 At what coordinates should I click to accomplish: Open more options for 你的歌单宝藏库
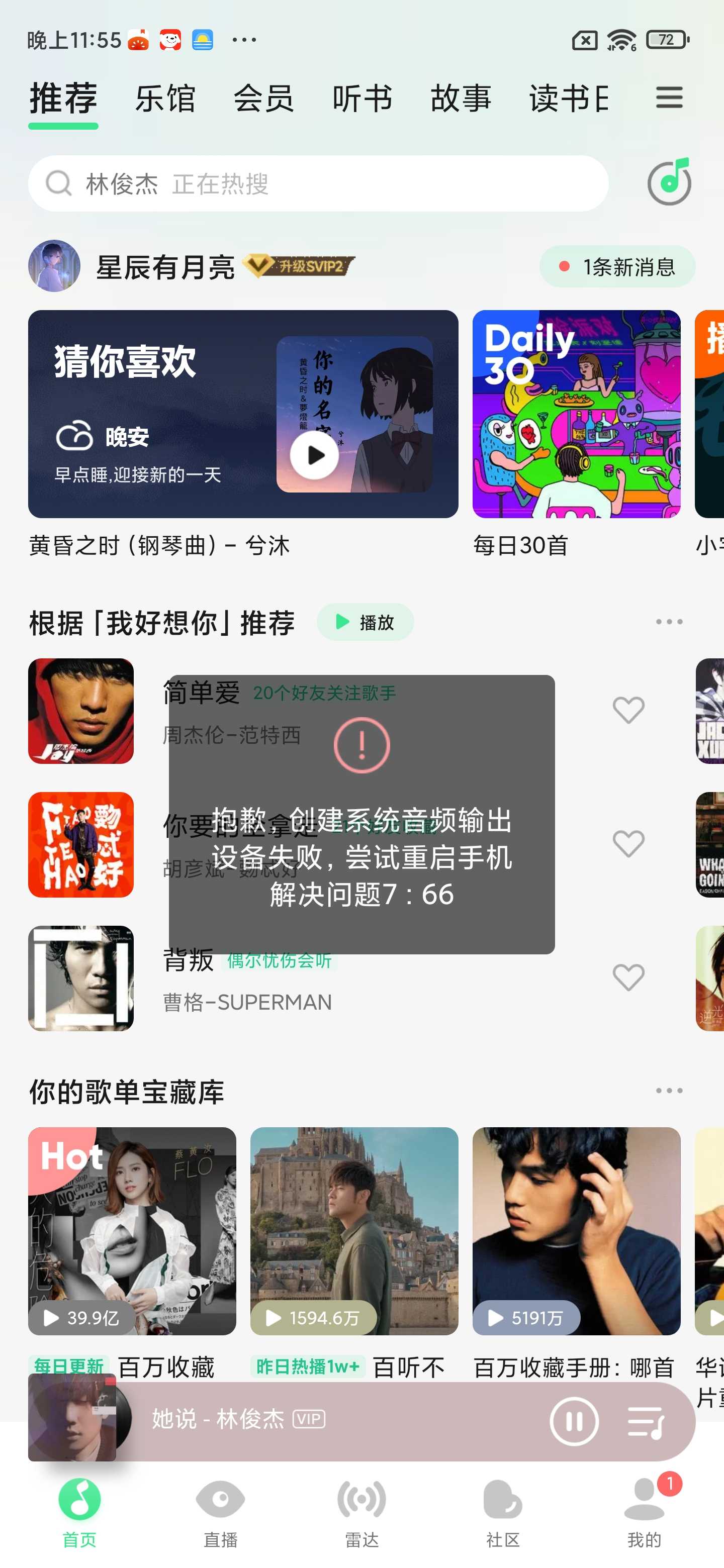(x=669, y=1090)
